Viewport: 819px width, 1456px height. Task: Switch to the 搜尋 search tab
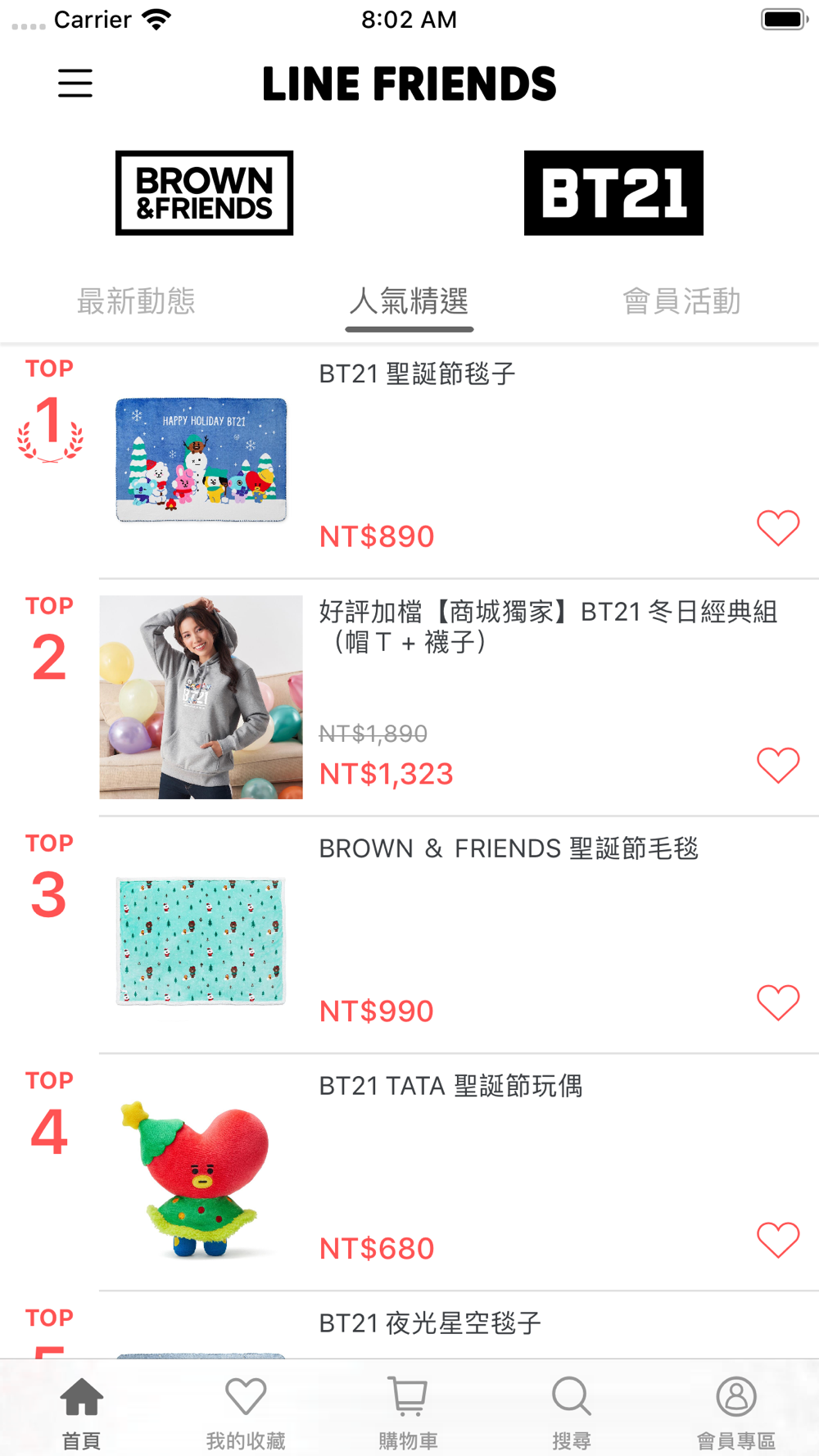[x=572, y=1410]
